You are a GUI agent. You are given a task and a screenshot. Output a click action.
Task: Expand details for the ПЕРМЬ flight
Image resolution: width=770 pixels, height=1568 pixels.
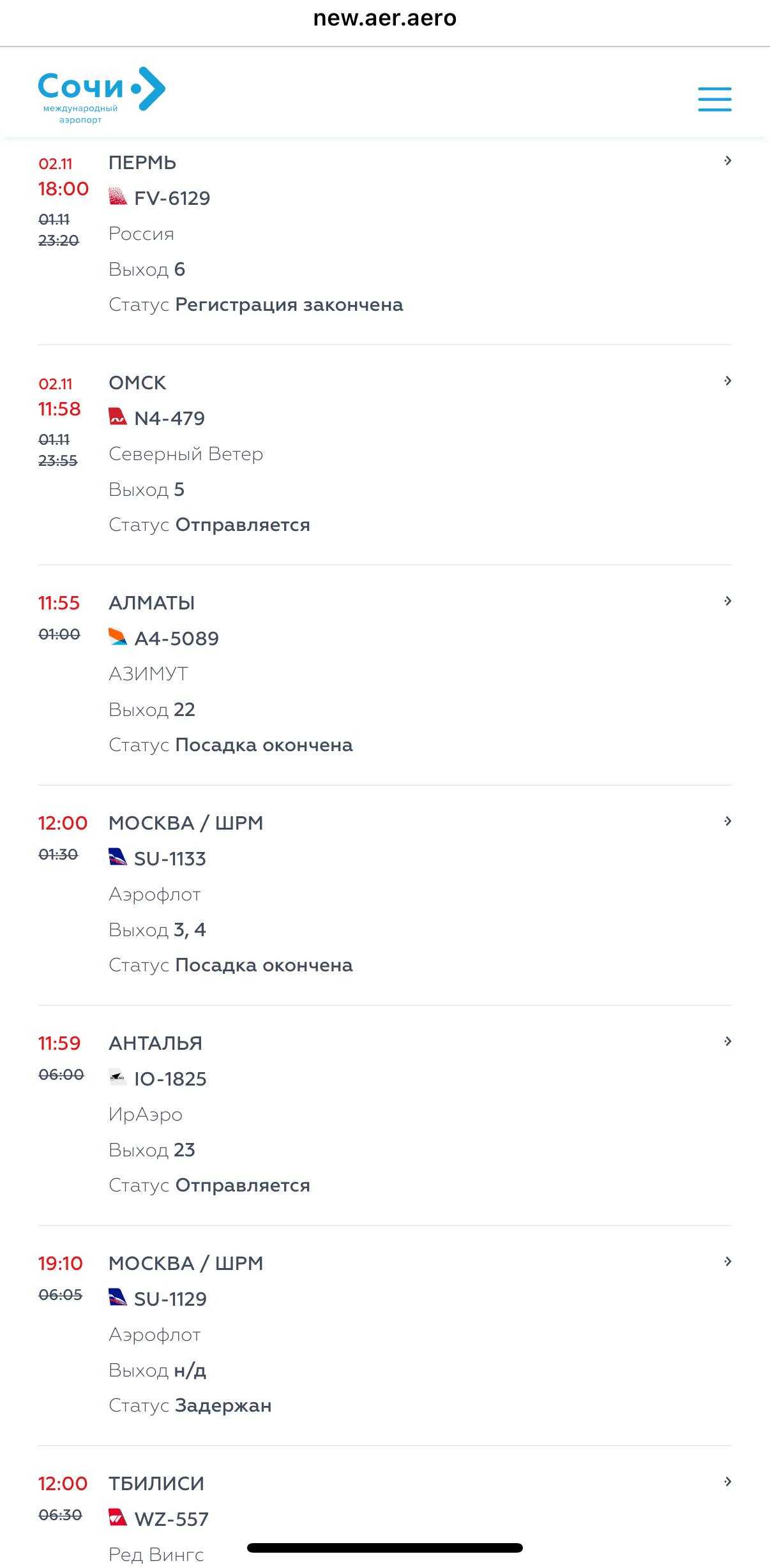coord(727,161)
